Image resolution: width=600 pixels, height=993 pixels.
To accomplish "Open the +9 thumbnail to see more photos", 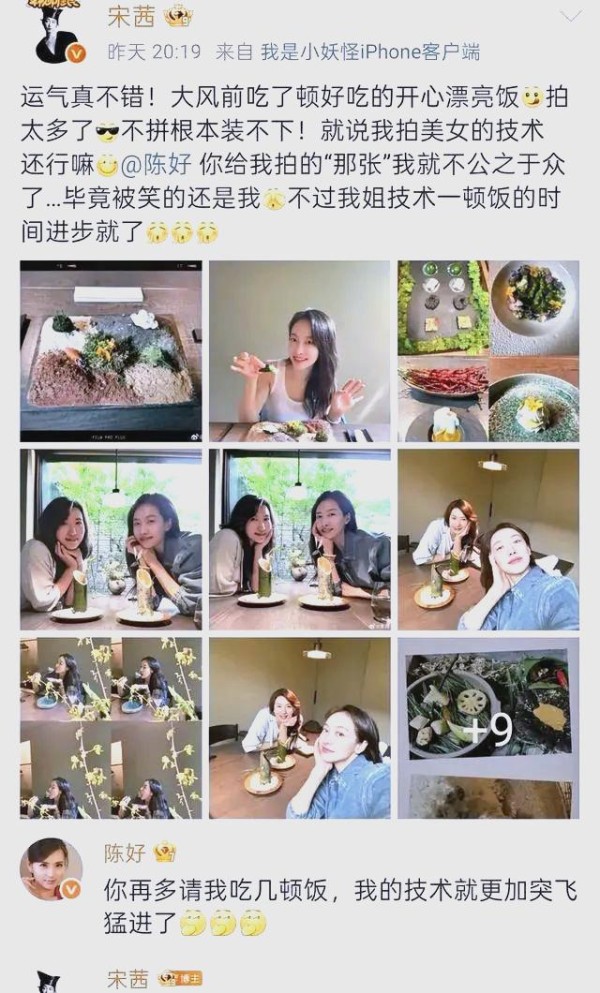I will click(488, 728).
